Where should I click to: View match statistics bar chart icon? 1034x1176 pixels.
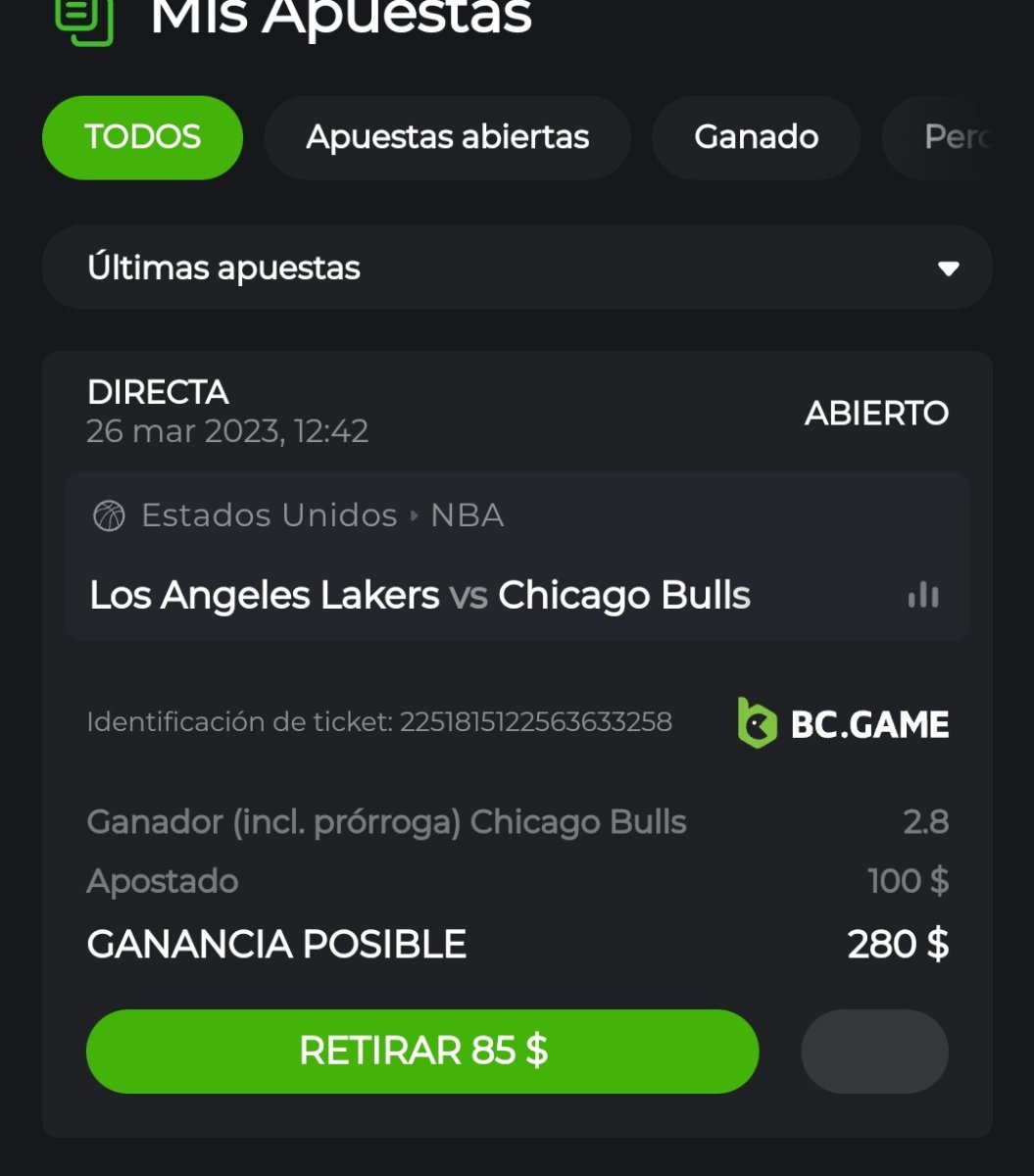pos(923,595)
